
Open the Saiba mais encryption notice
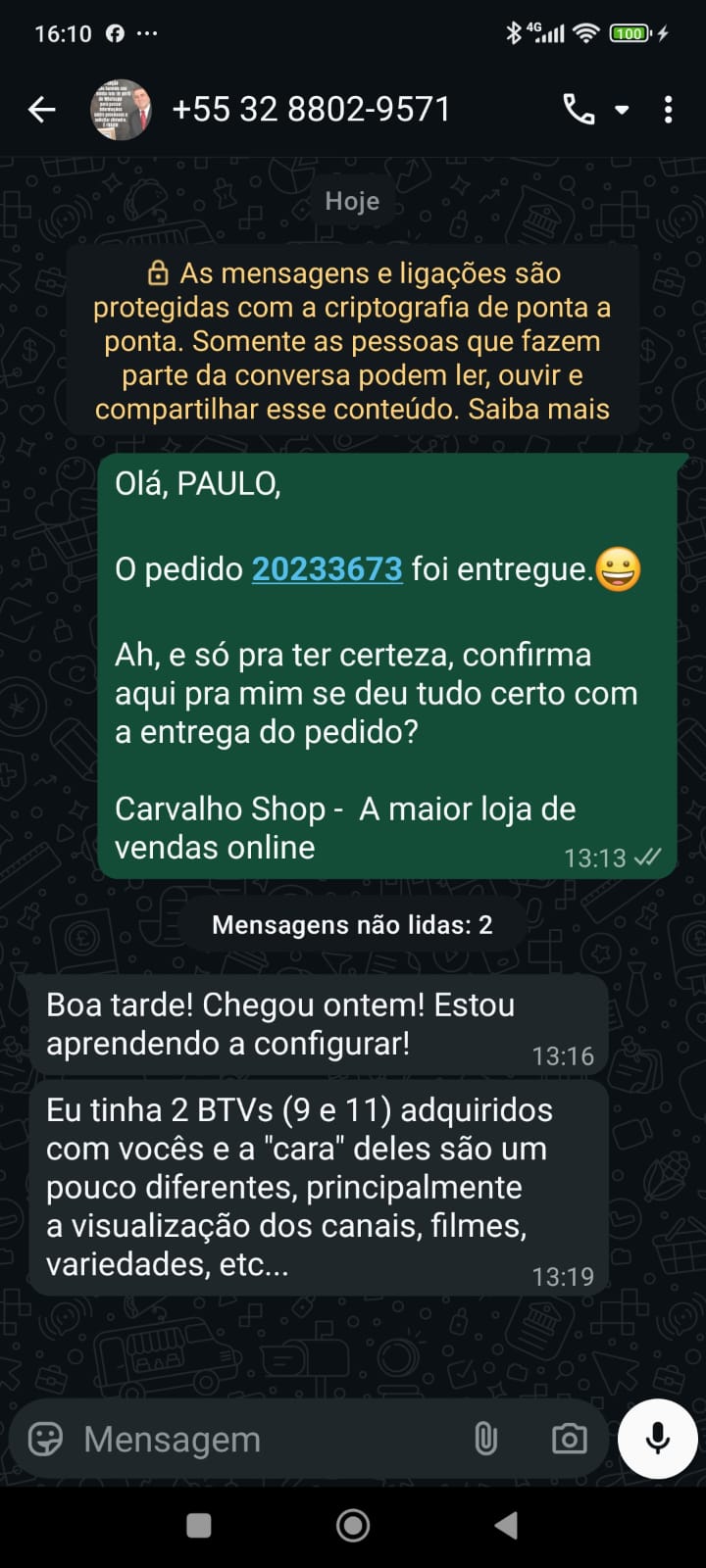[x=538, y=410]
